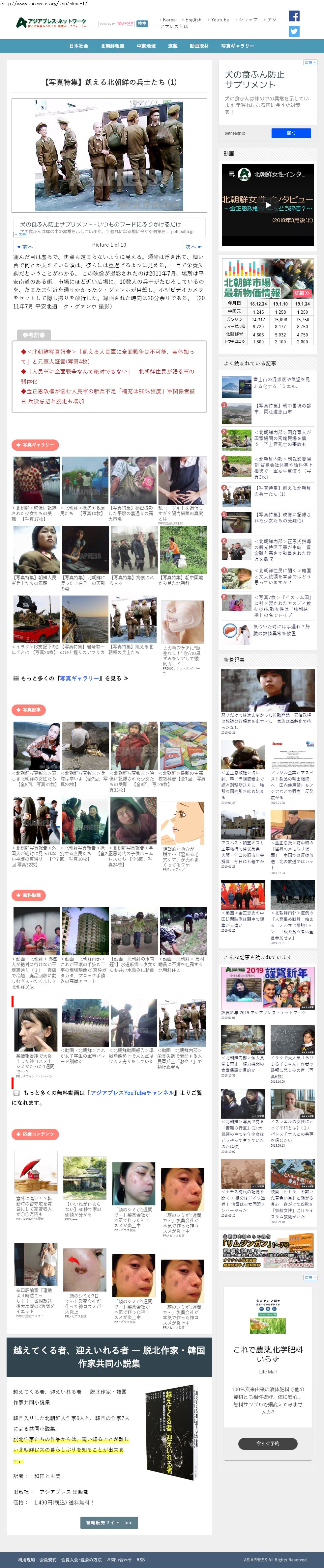Tap 今すぐ予約 in the Life Mail ad
This screenshot has height=1568, width=324.
pos(267,1443)
